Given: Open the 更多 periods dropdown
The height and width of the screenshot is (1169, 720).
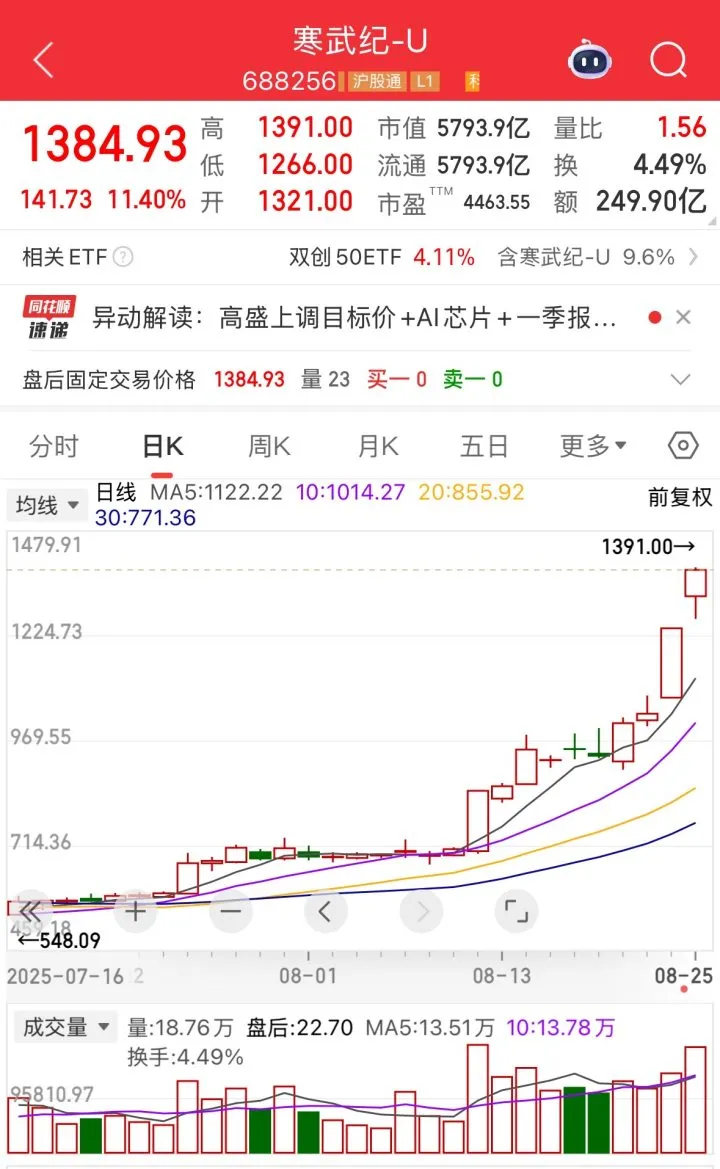Looking at the screenshot, I should 592,446.
